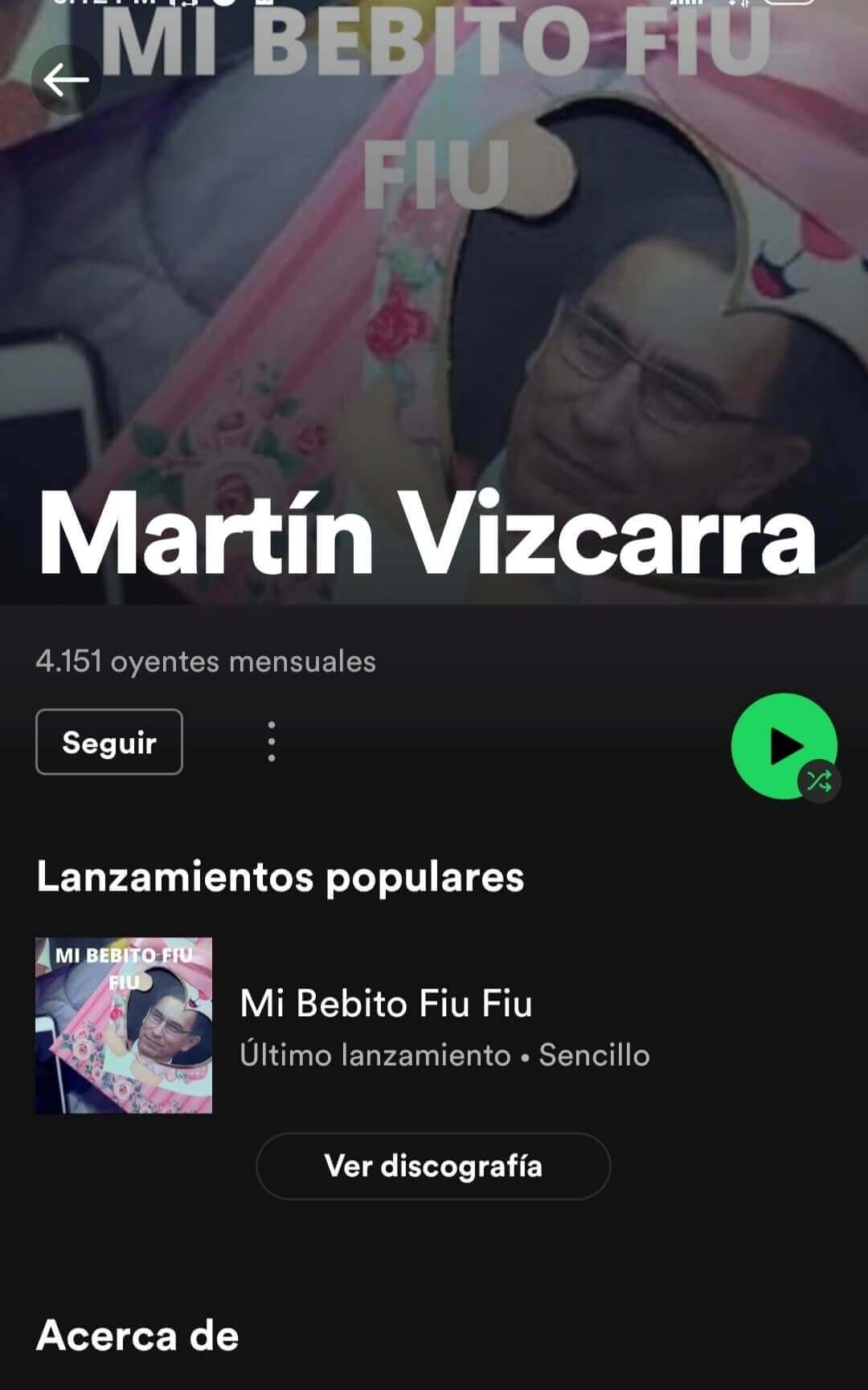Tap Ver discografía to view discography
Image resolution: width=868 pixels, height=1390 pixels.
tap(433, 1166)
